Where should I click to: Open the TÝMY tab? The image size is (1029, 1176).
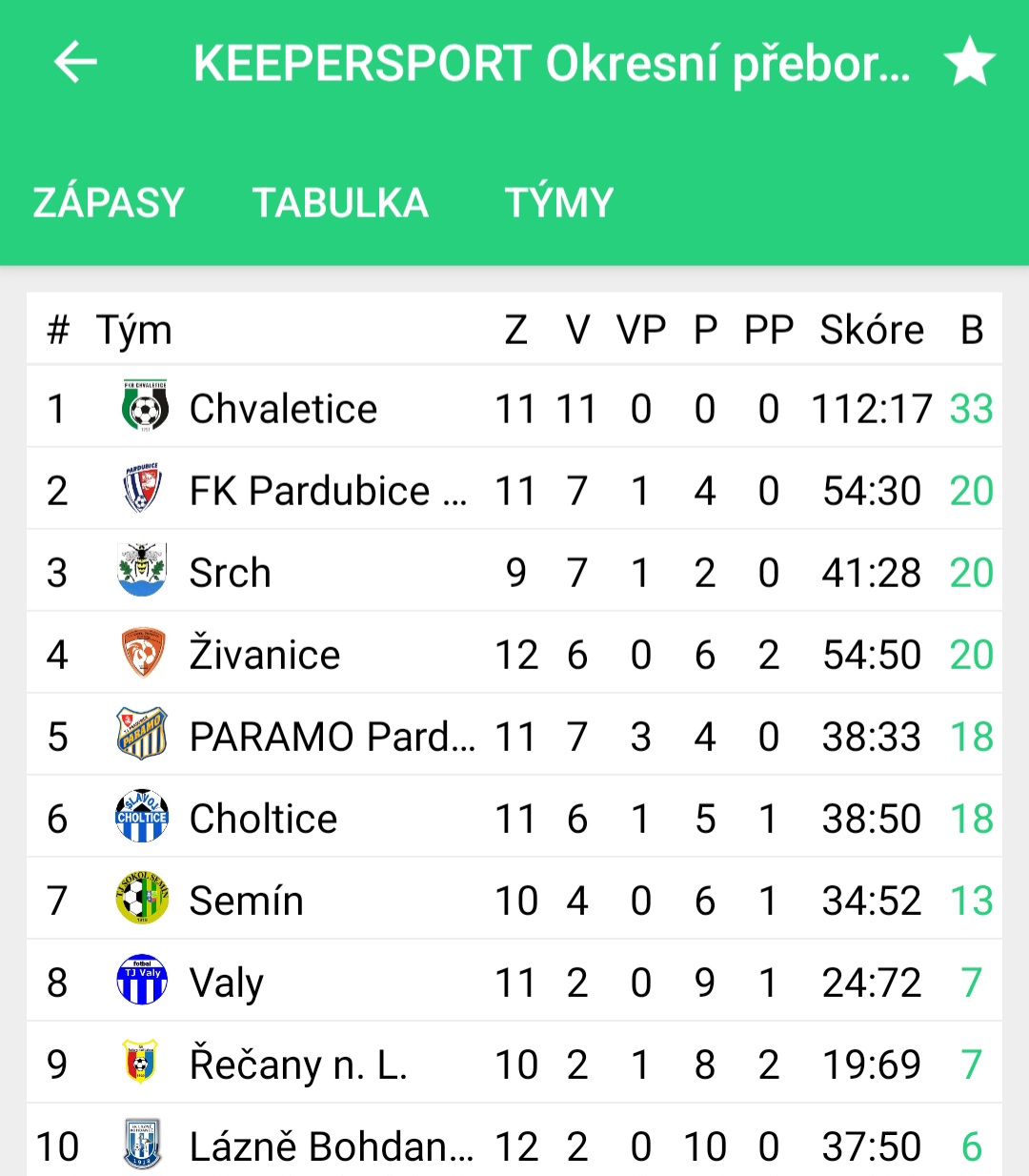(558, 203)
